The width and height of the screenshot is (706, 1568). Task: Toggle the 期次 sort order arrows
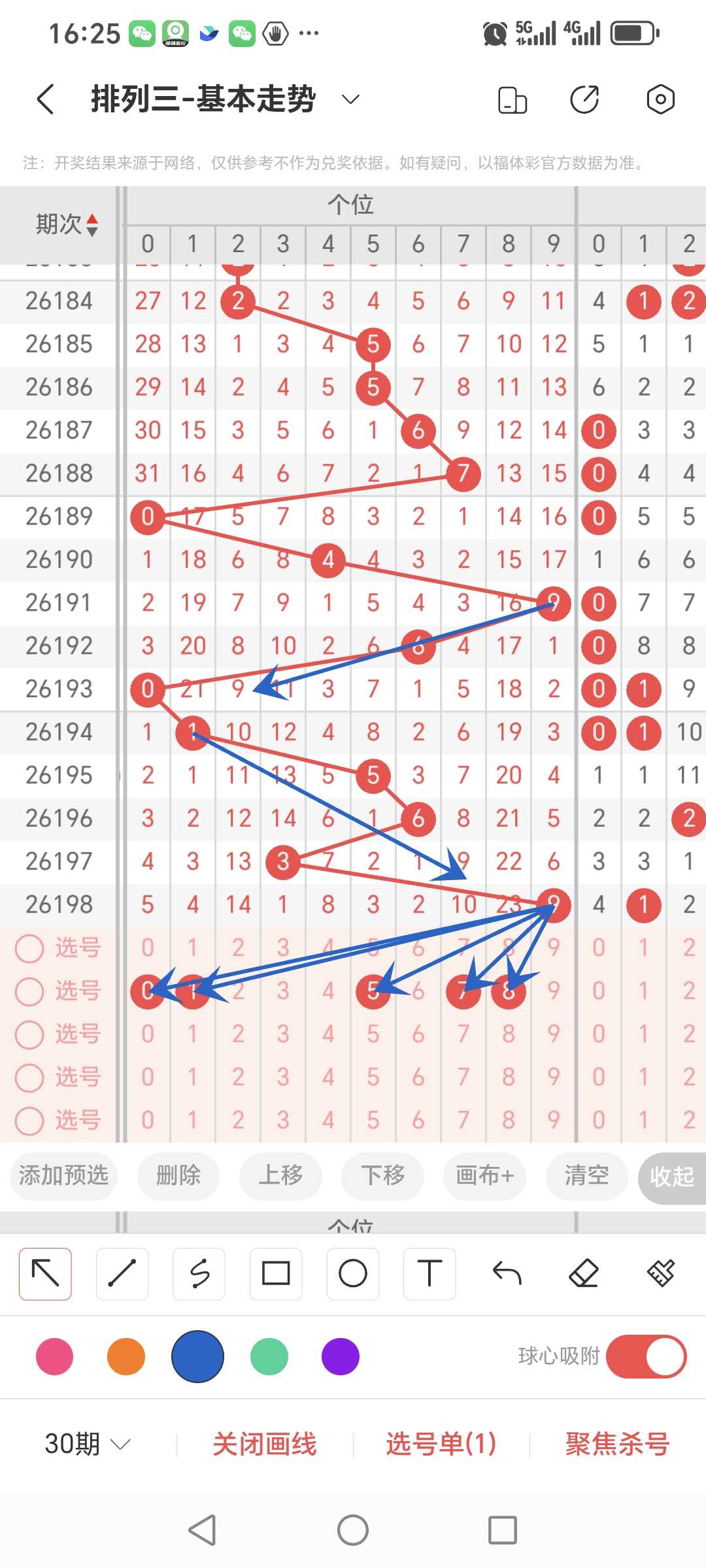[92, 225]
